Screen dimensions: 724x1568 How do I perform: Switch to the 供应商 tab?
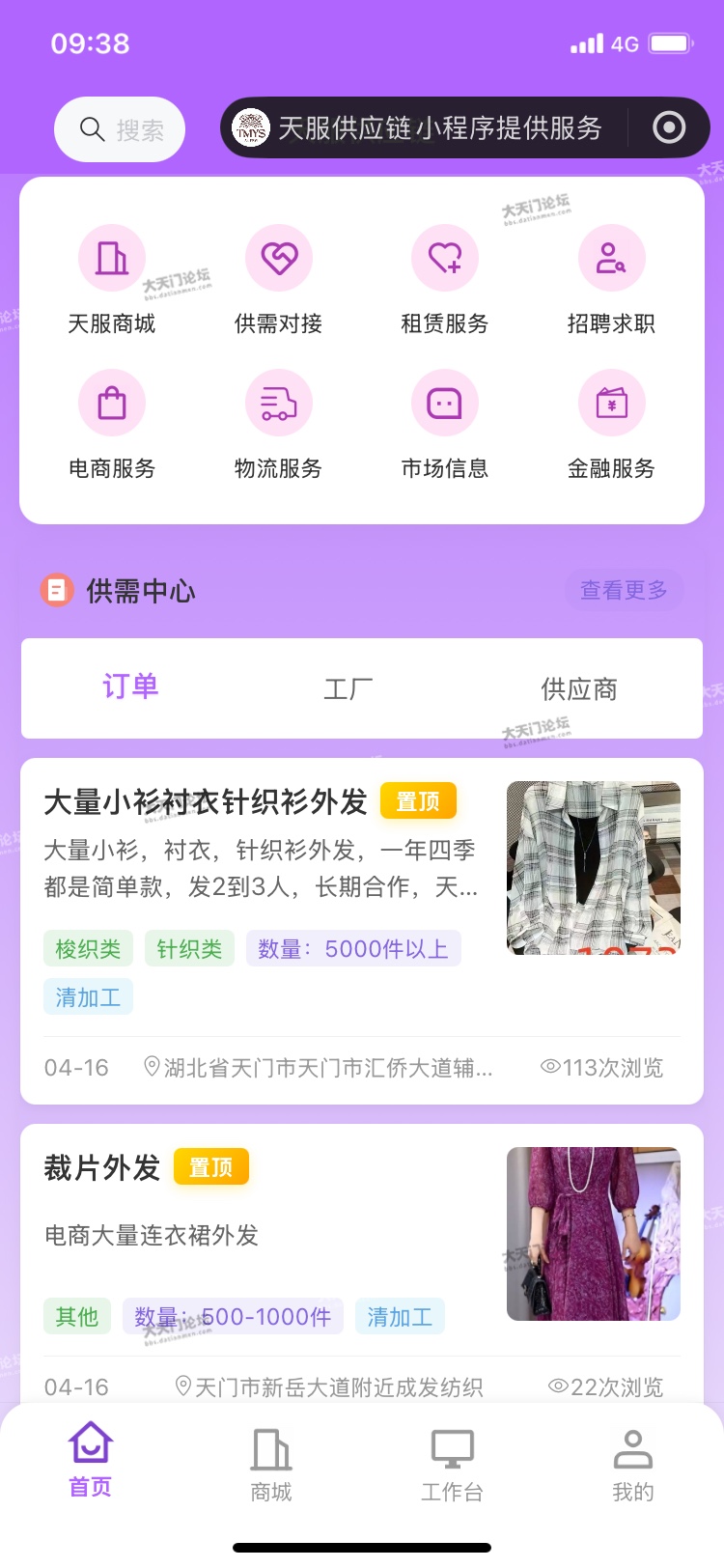(x=579, y=689)
